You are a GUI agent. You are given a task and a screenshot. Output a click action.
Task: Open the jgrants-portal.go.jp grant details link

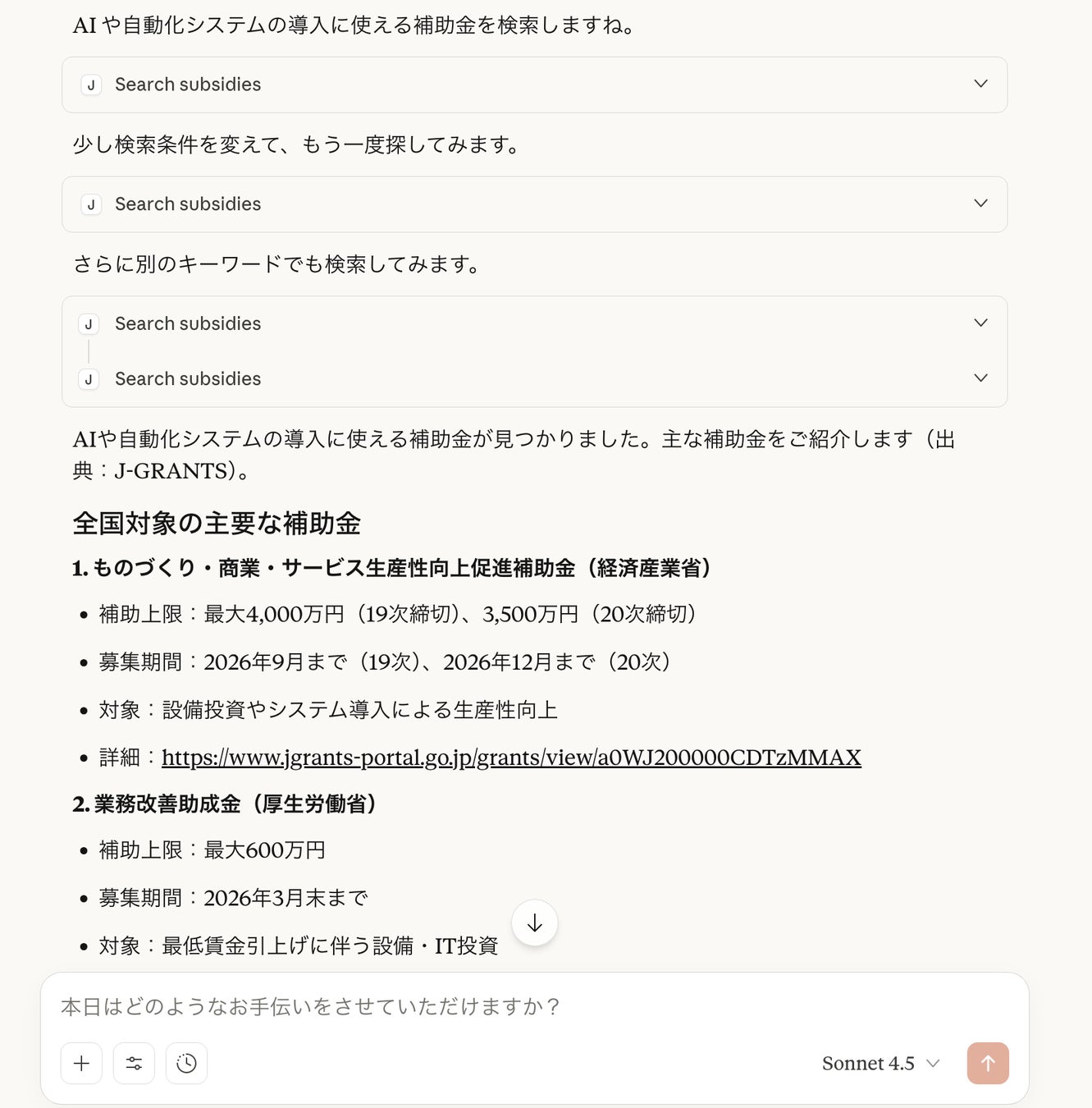point(511,757)
